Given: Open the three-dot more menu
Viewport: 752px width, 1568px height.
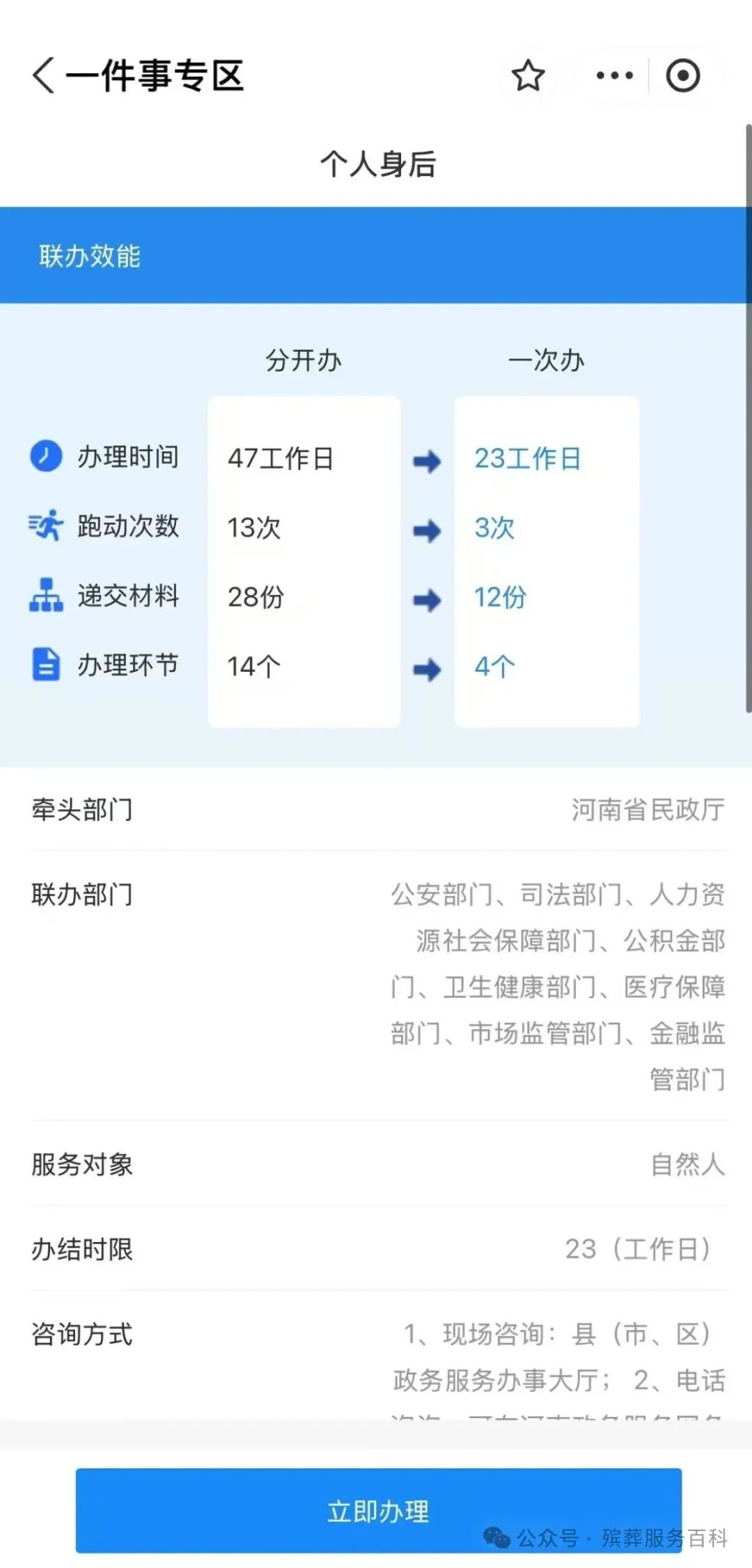Looking at the screenshot, I should click(x=615, y=75).
